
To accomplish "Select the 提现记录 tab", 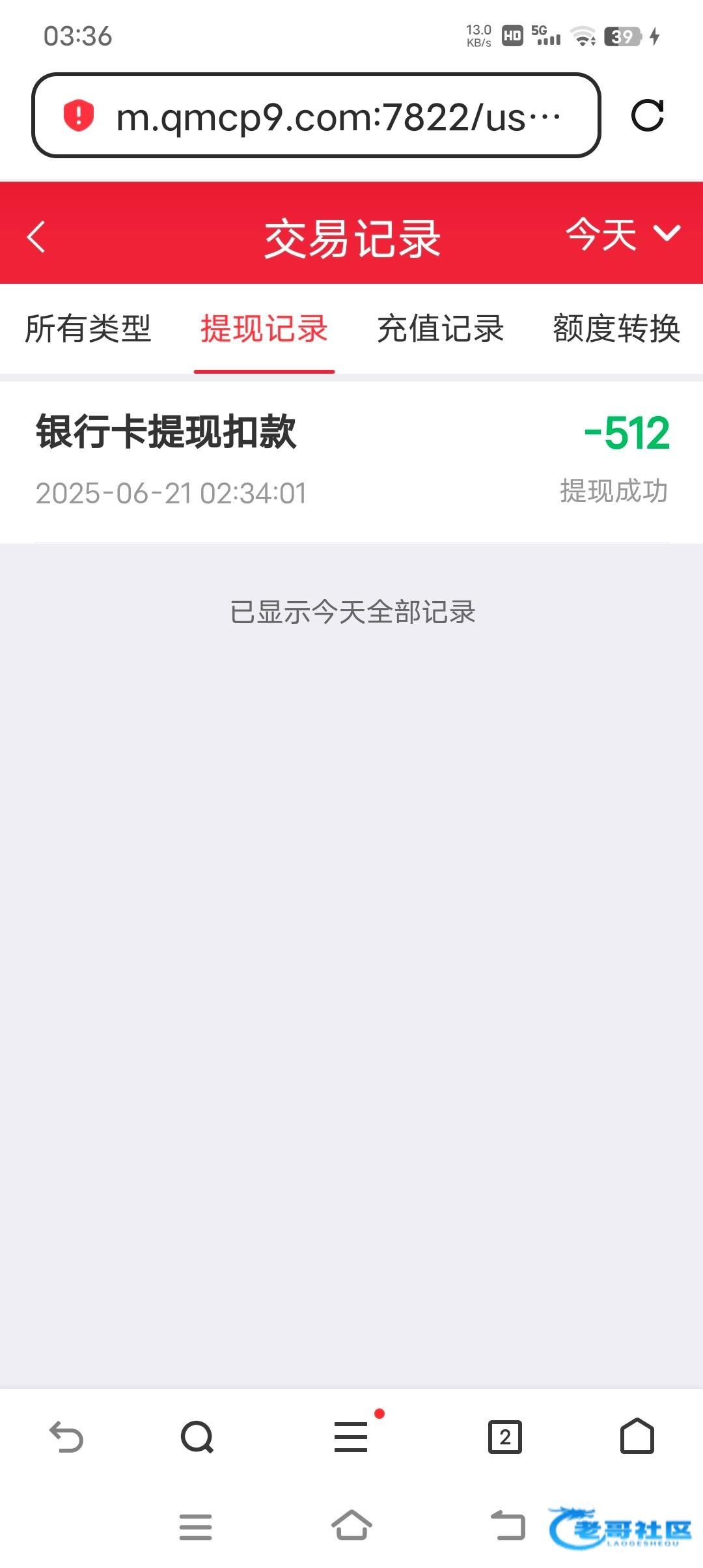I will pos(264,328).
